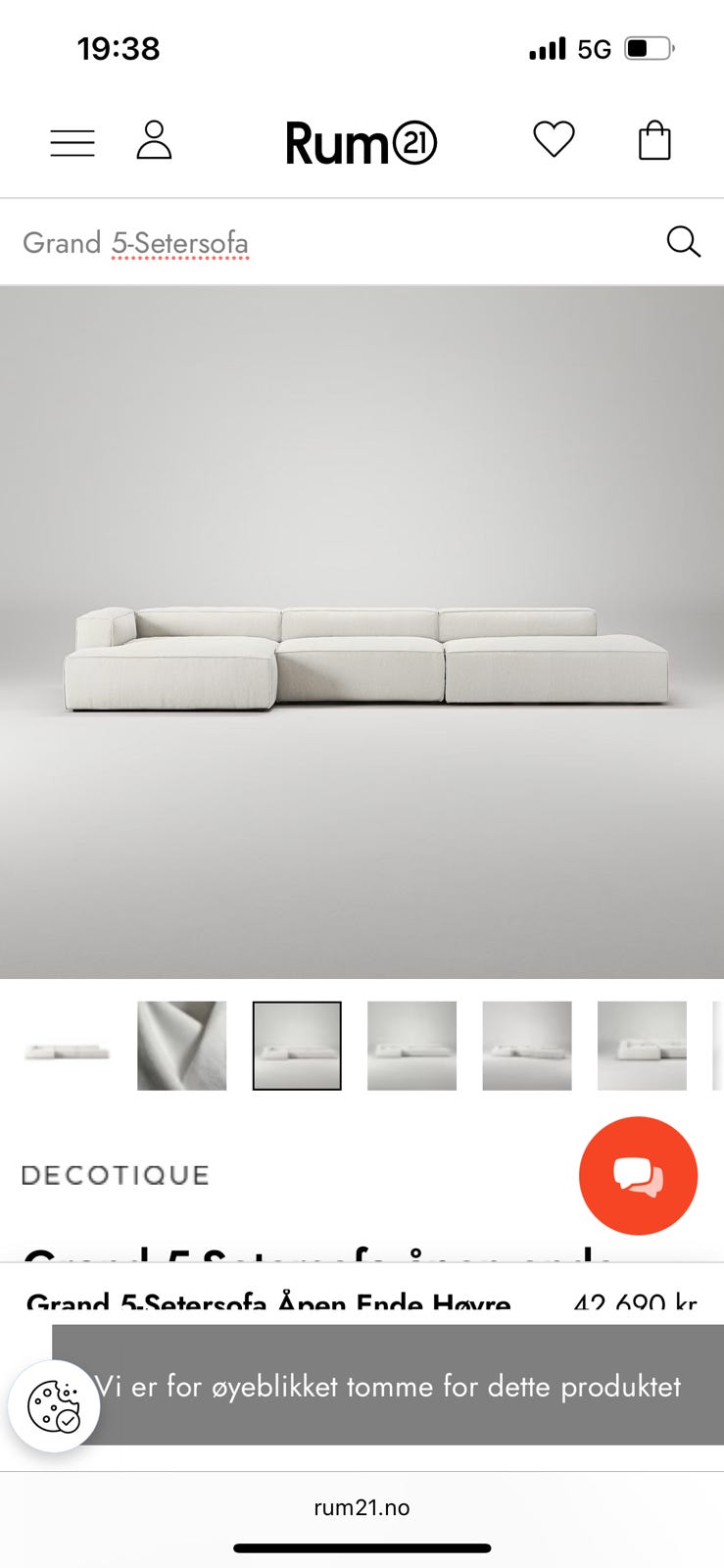
Task: Open the account profile icon
Action: pos(154,140)
